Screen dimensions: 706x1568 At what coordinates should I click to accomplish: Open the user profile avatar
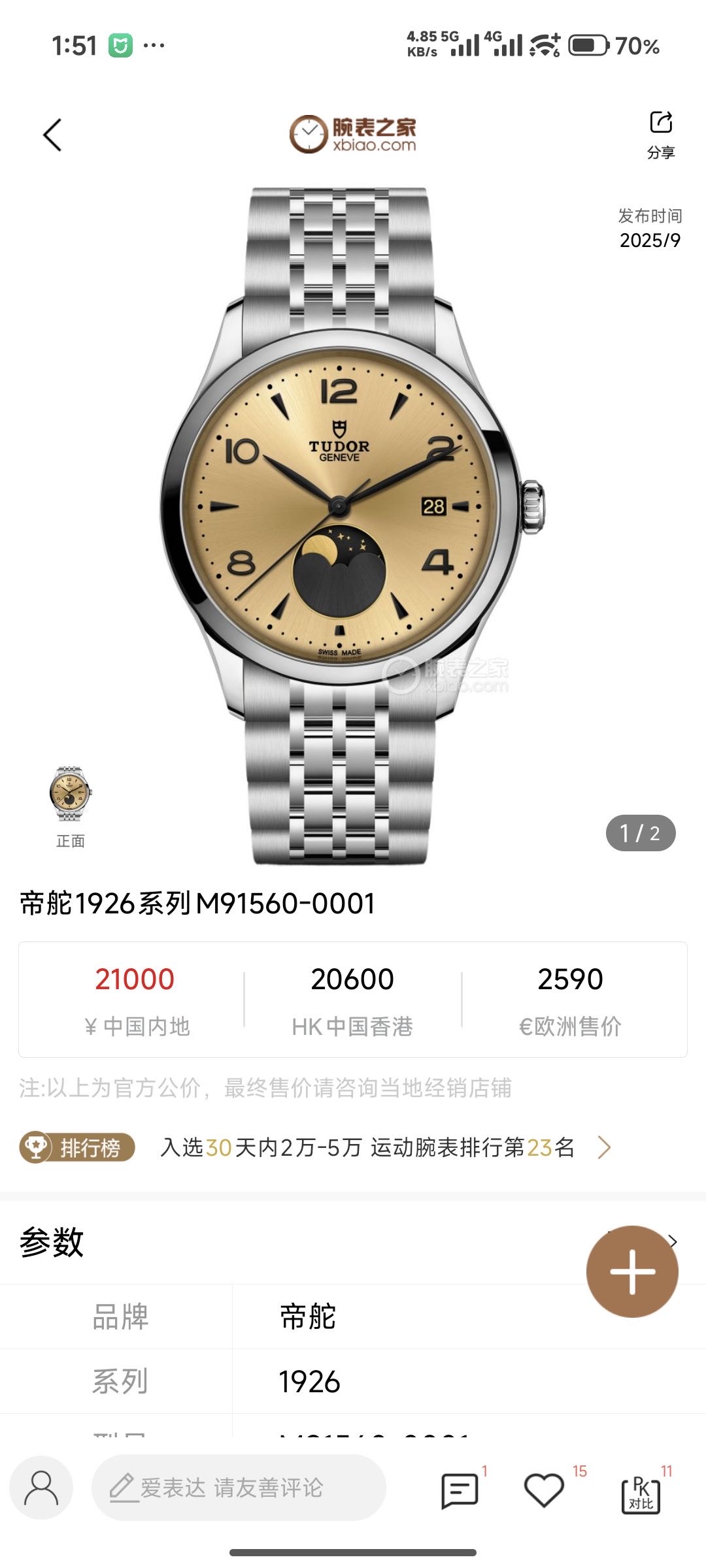(41, 1488)
